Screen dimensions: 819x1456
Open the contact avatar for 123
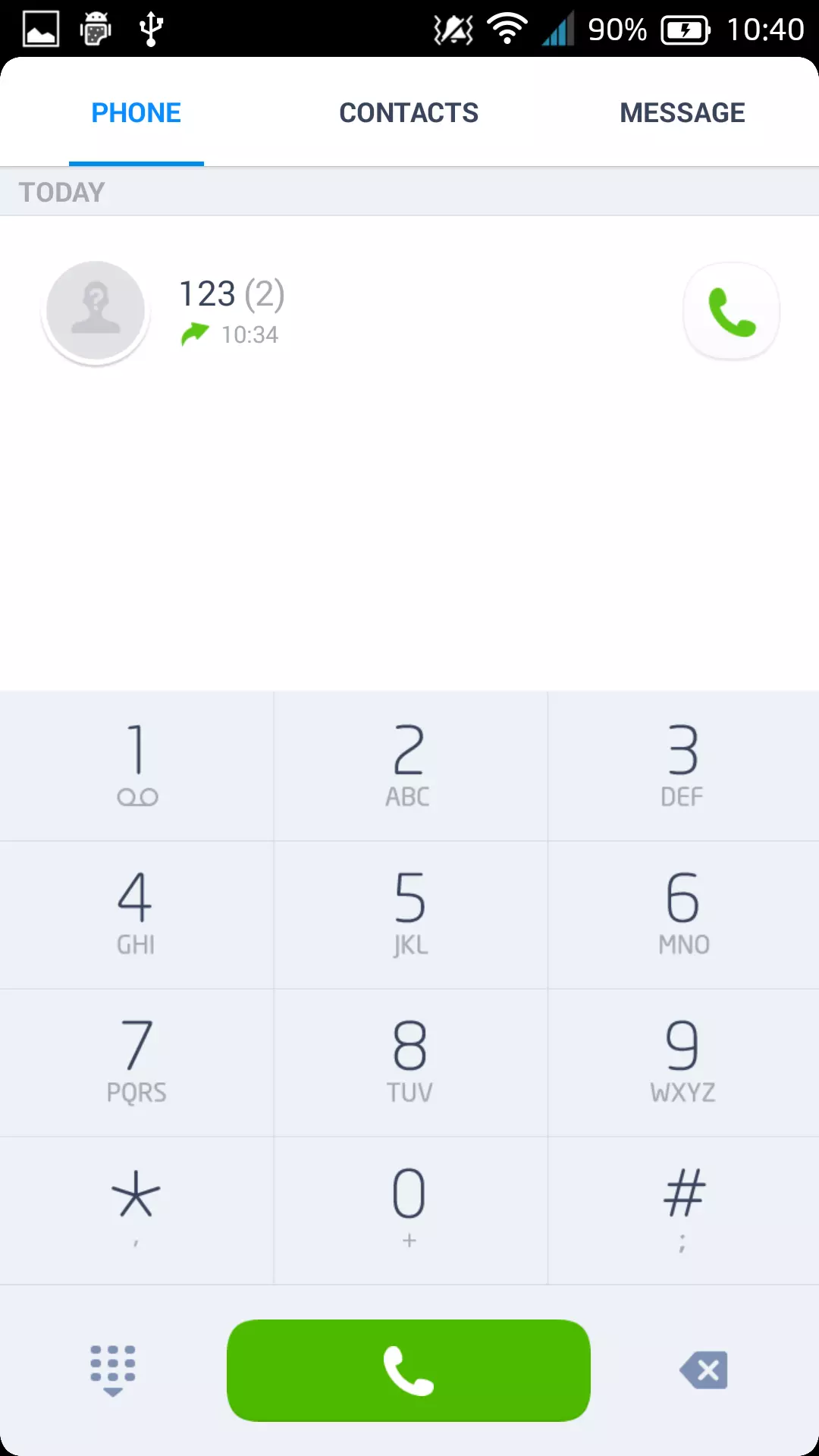coord(94,311)
